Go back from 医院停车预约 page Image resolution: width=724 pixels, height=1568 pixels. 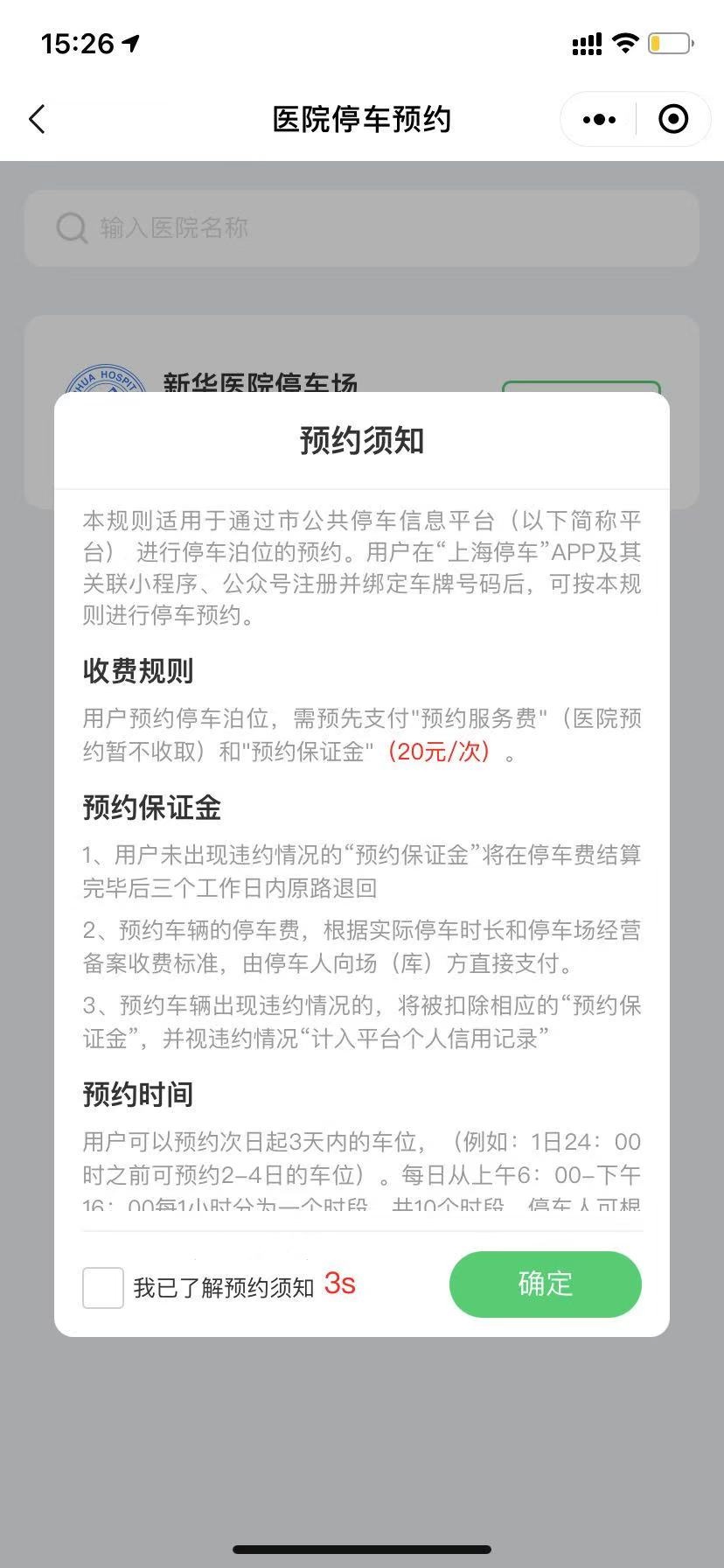coord(37,120)
